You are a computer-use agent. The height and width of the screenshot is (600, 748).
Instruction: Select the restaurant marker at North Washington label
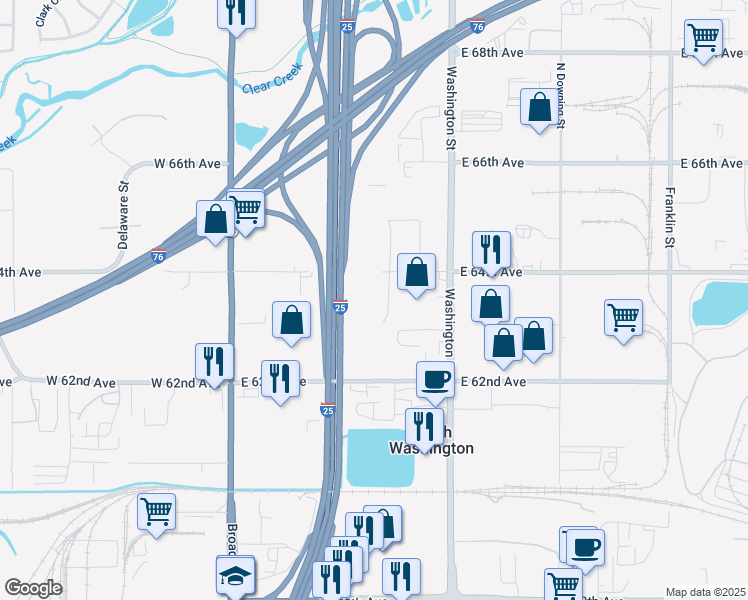tap(424, 426)
